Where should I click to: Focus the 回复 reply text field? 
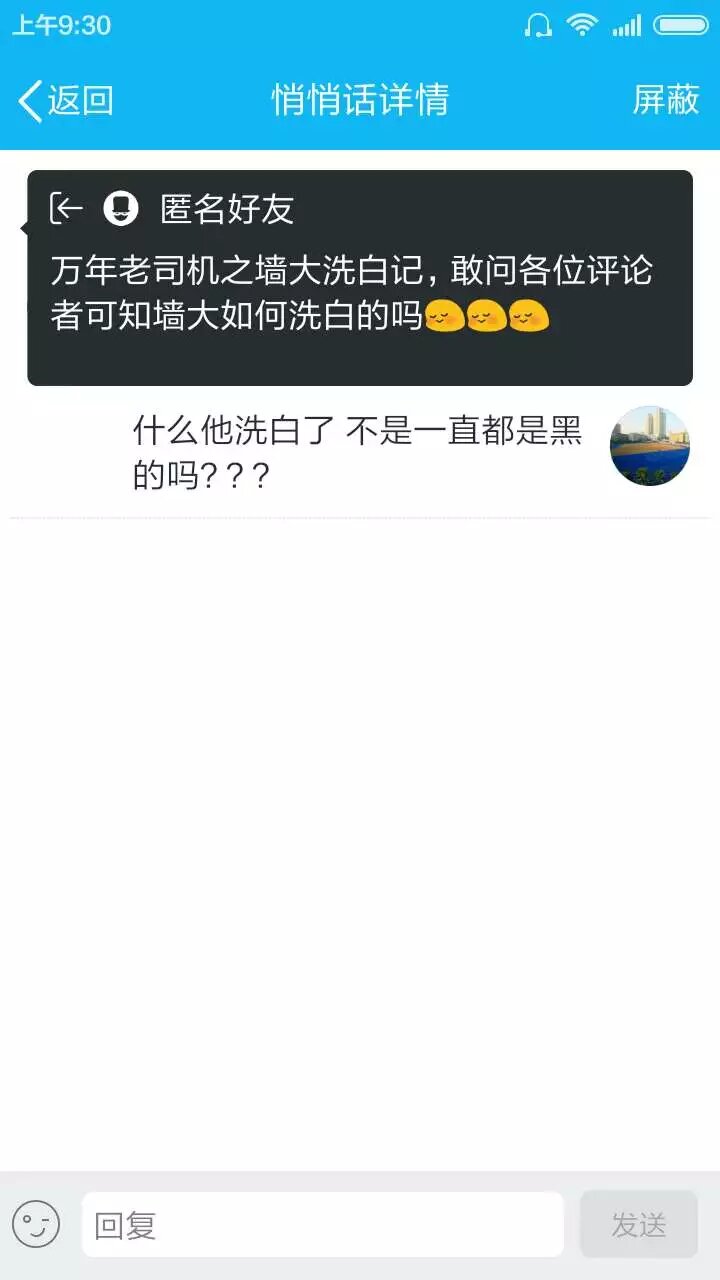click(322, 1224)
